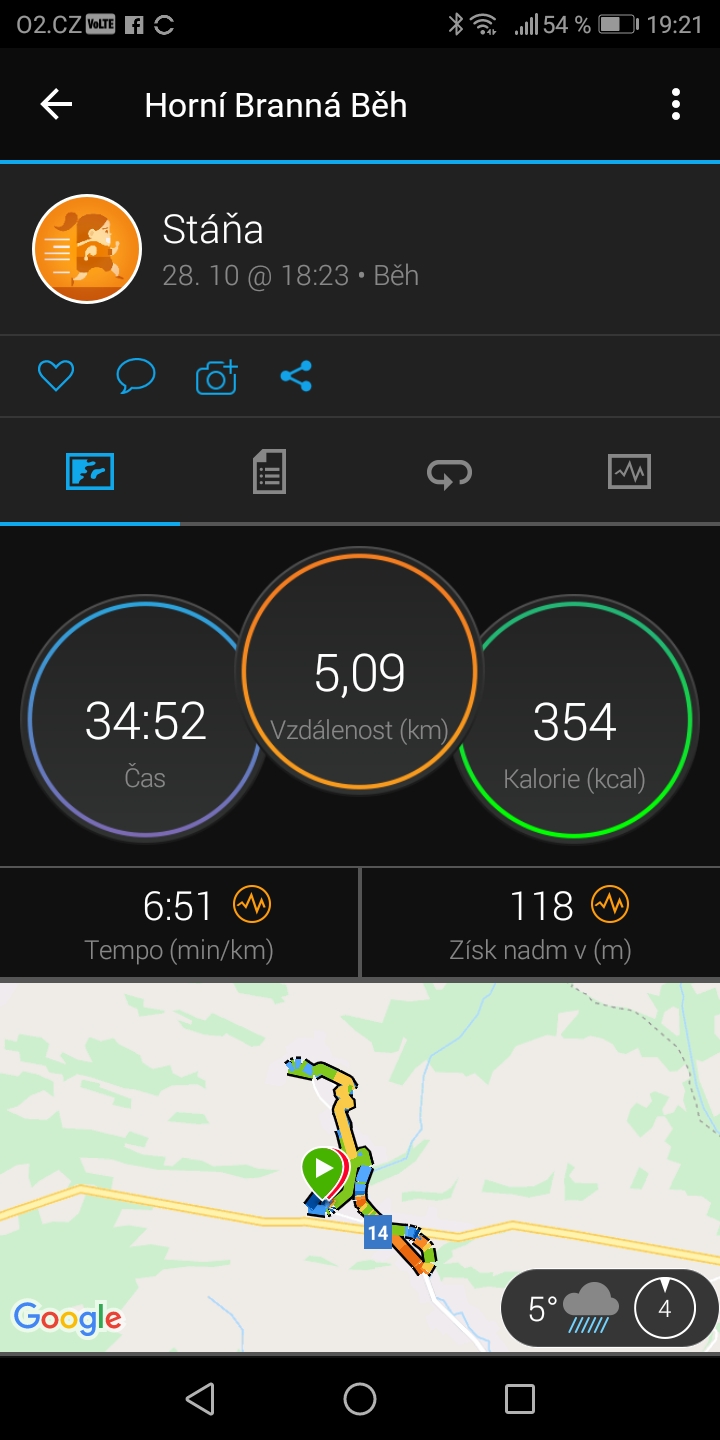The height and width of the screenshot is (1440, 720).
Task: Switch to the charts tab
Action: tap(629, 471)
